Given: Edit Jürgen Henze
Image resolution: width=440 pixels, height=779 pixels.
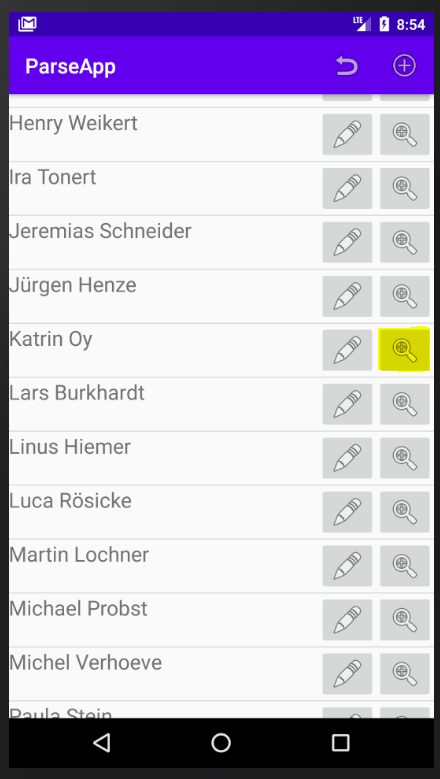Looking at the screenshot, I should pyautogui.click(x=347, y=296).
